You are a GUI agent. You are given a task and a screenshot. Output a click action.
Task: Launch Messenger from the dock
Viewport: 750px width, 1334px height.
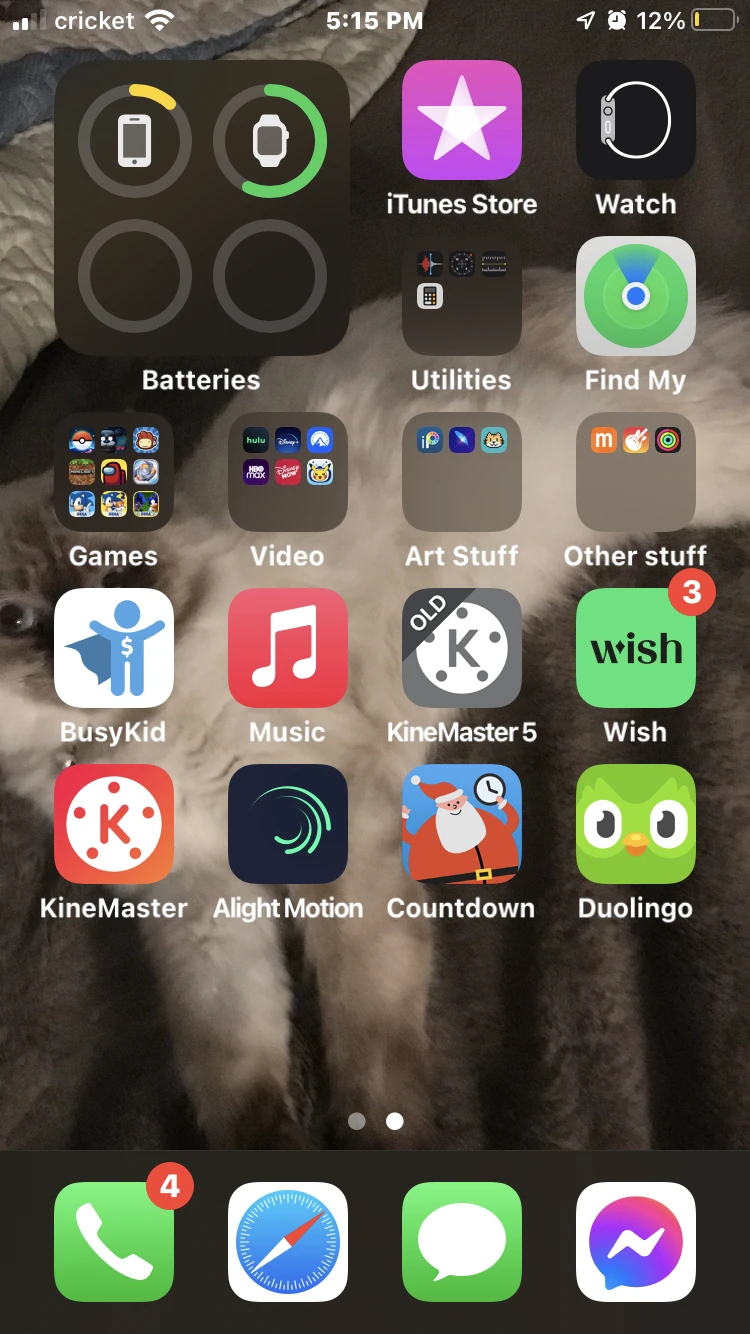click(636, 1240)
